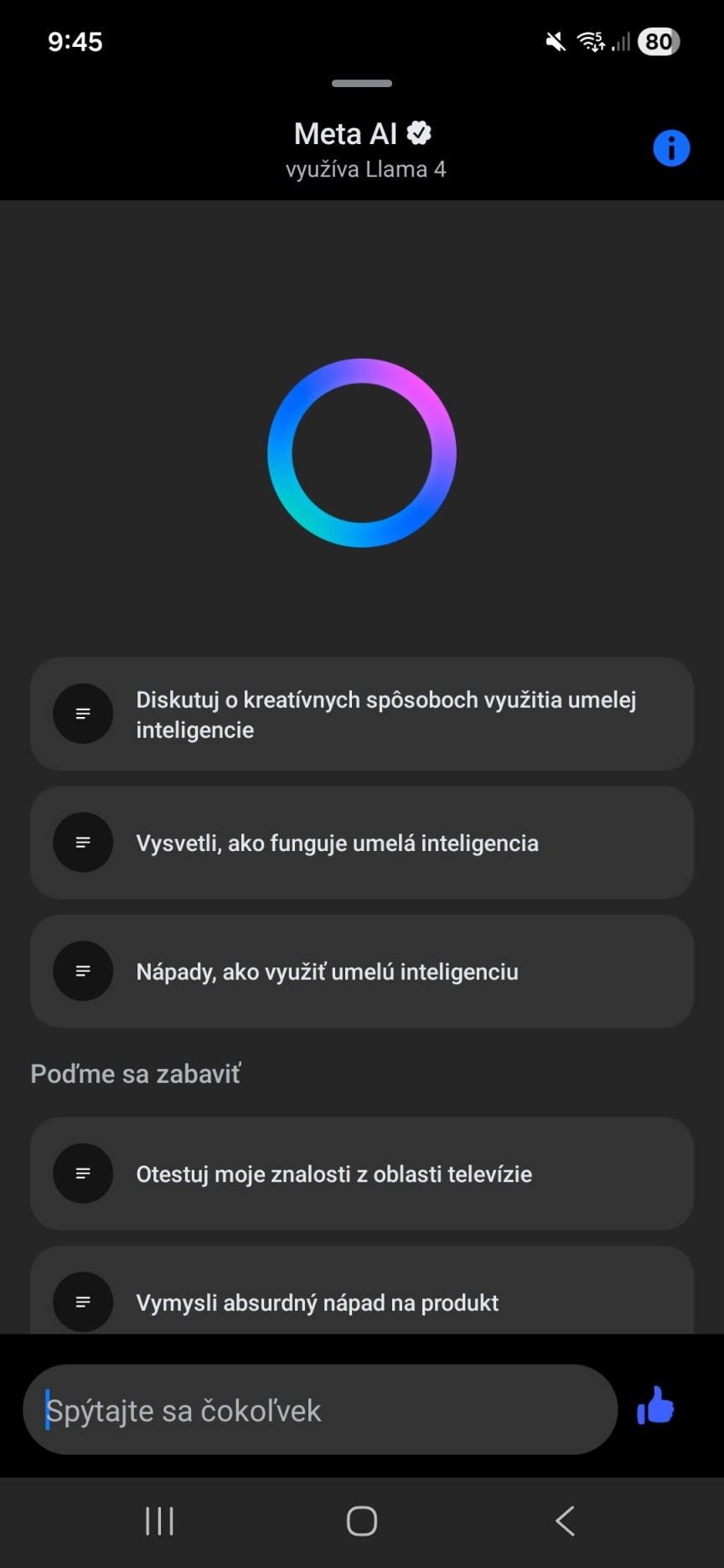Pick "Nápady, ako využiť umelú inteligenciu" suggestion

pyautogui.click(x=362, y=972)
